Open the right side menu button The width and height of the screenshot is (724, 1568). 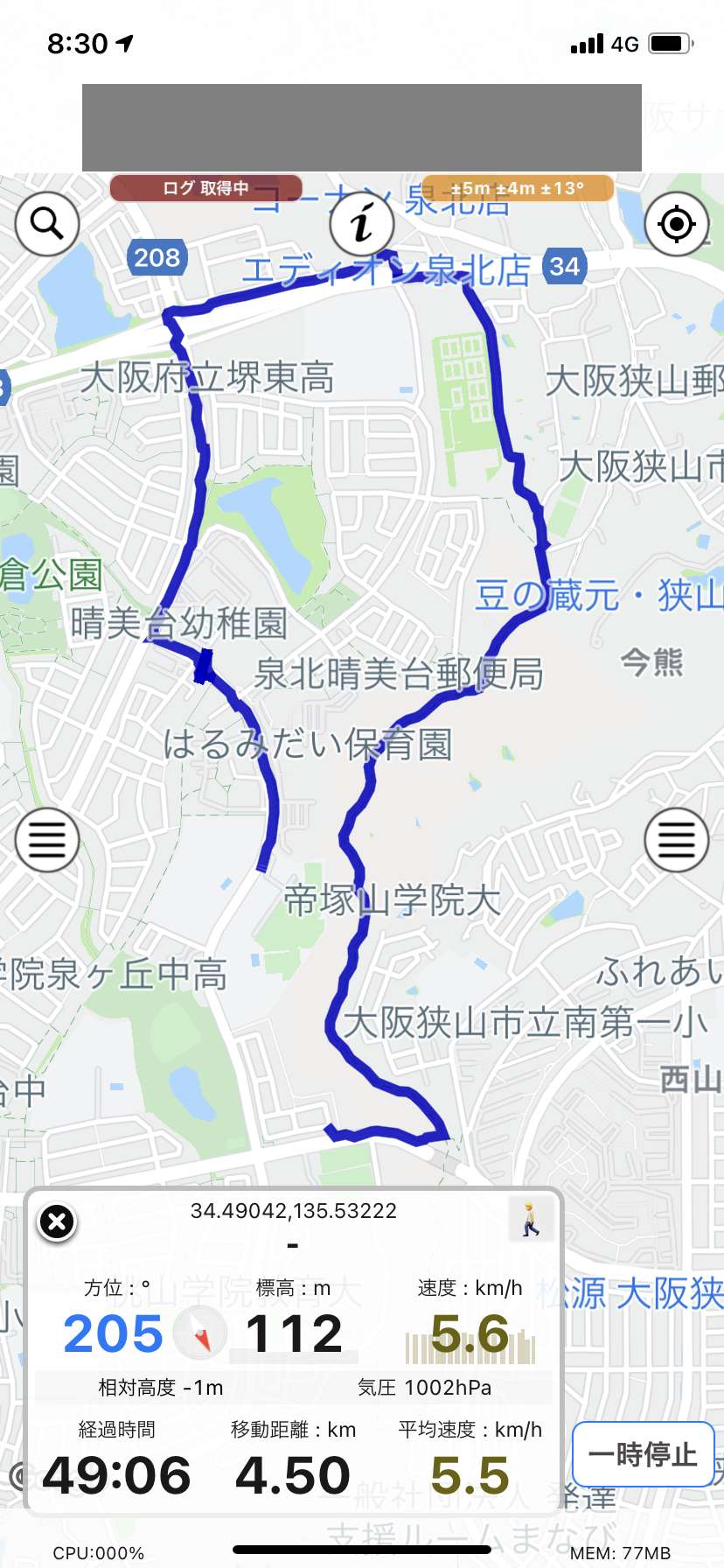(677, 840)
